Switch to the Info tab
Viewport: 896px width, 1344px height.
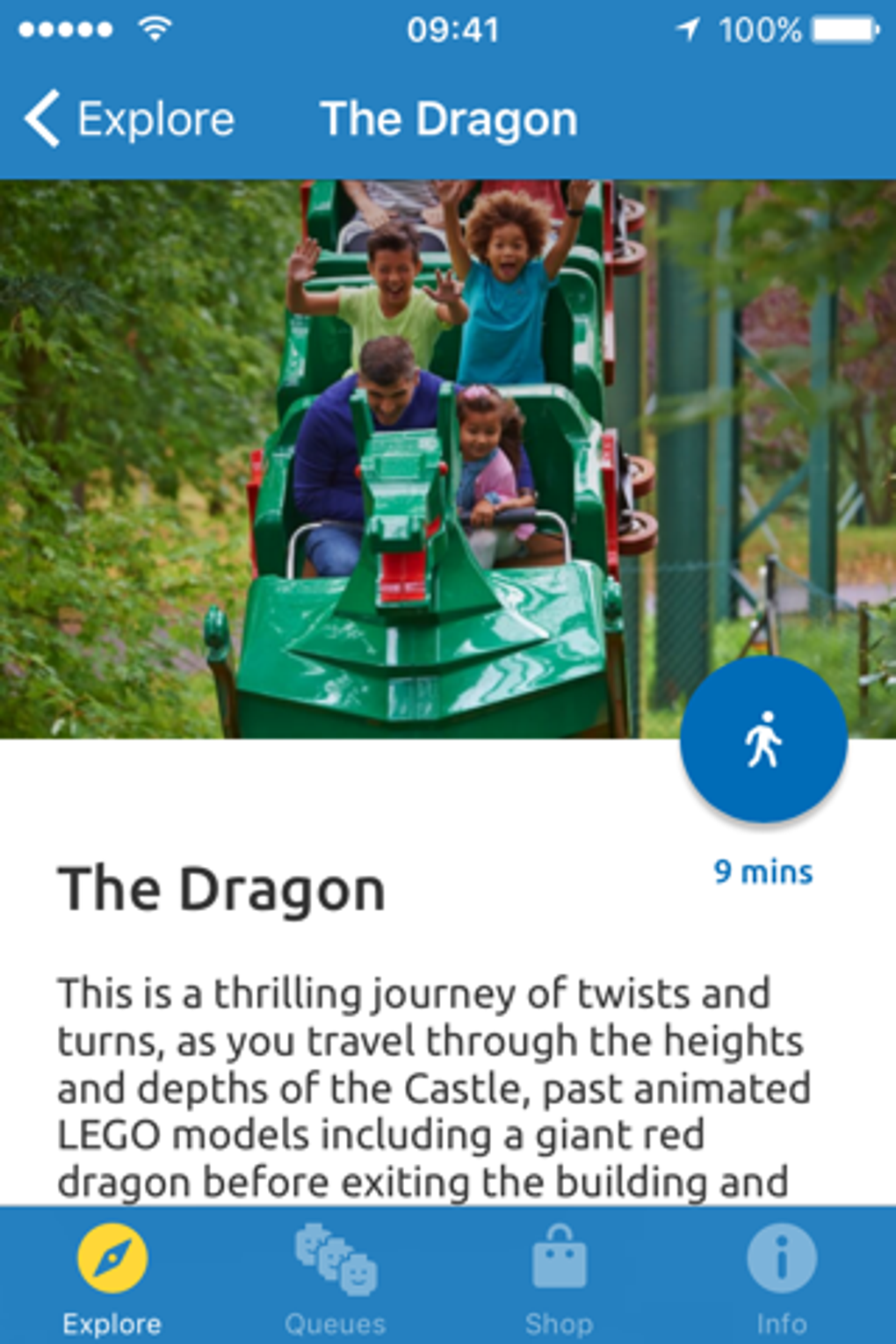(x=781, y=1276)
